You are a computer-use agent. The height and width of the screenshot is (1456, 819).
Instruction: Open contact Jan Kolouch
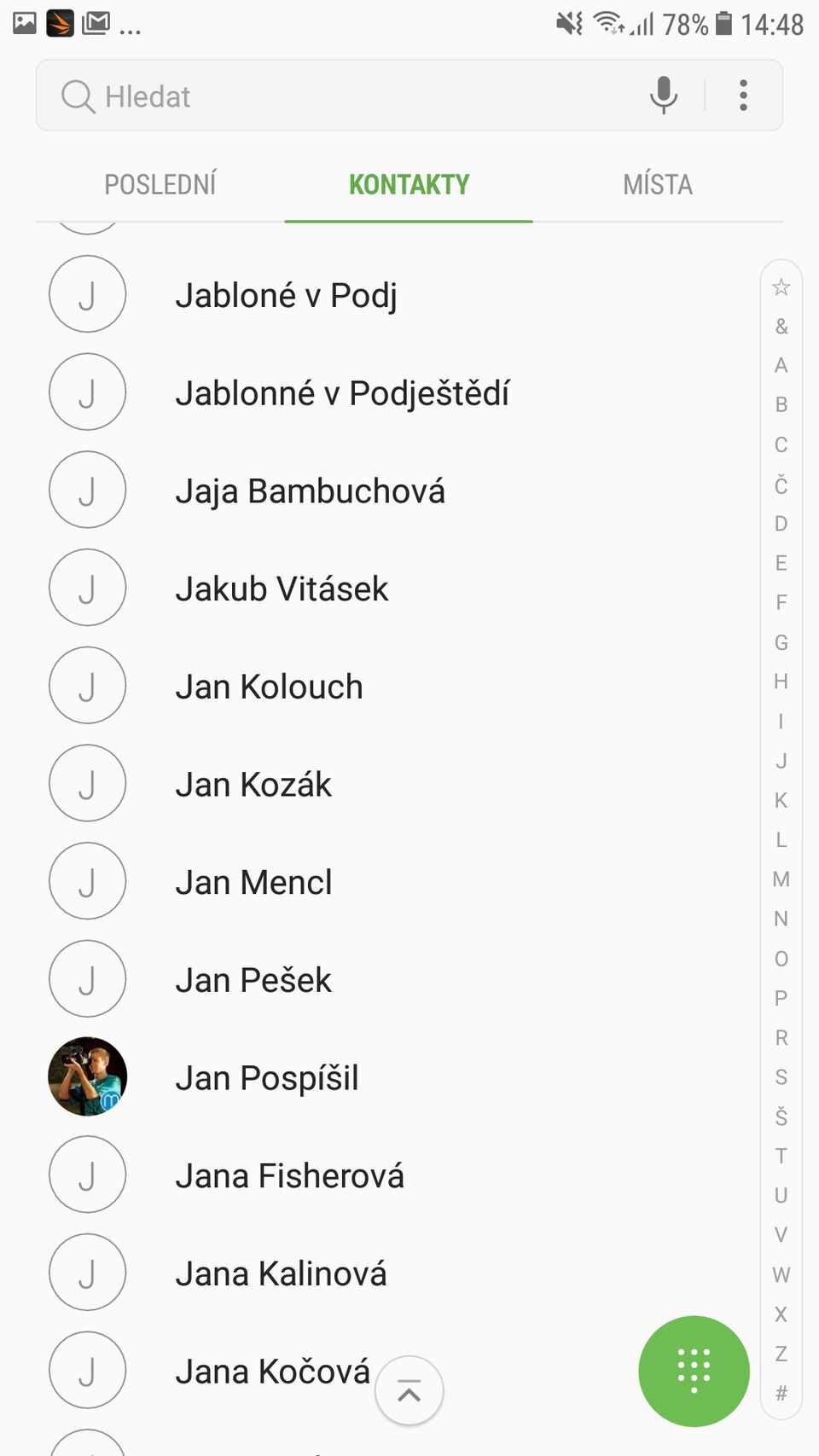[269, 687]
